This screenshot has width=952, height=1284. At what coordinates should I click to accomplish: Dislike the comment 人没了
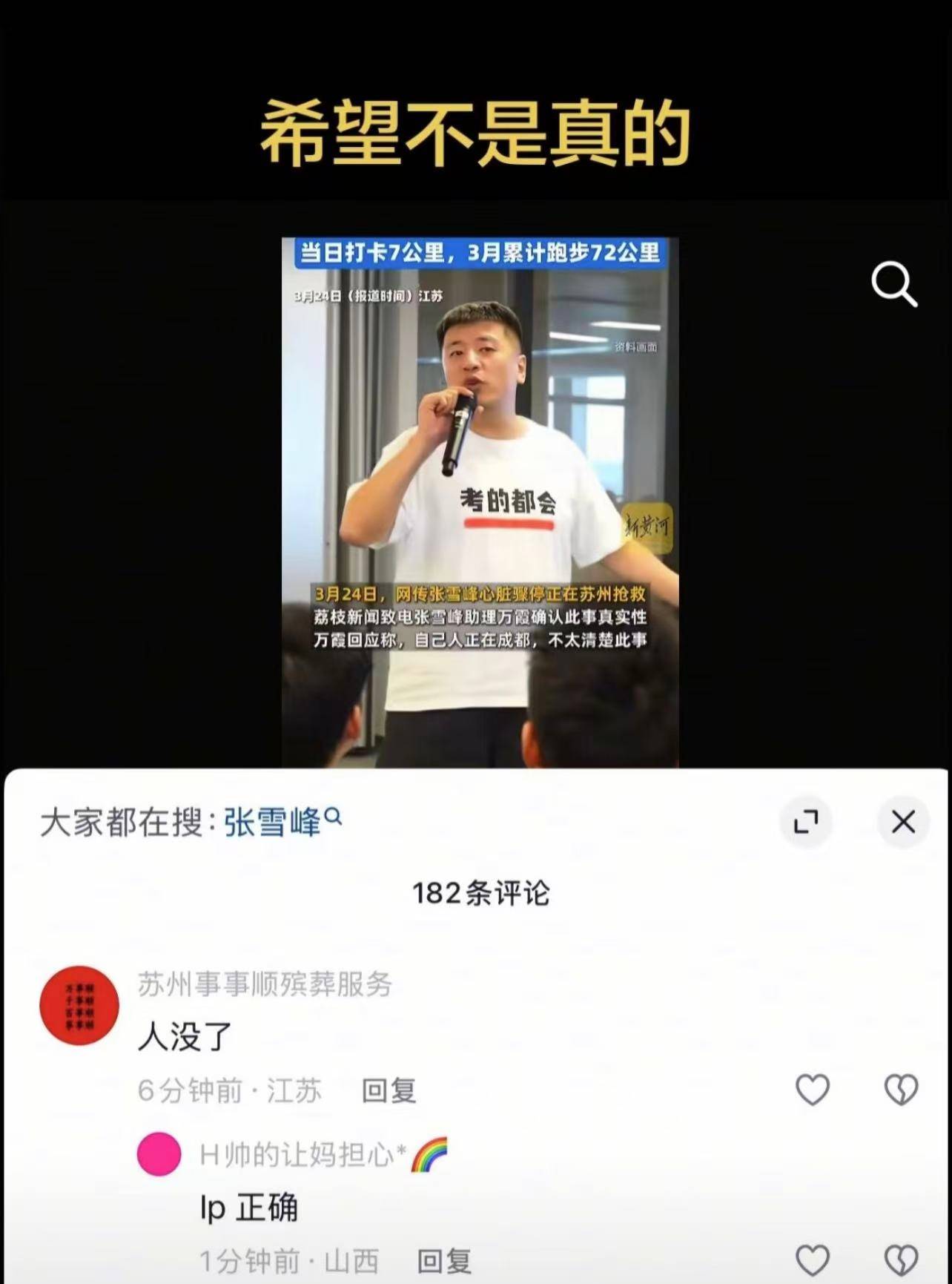click(901, 1090)
